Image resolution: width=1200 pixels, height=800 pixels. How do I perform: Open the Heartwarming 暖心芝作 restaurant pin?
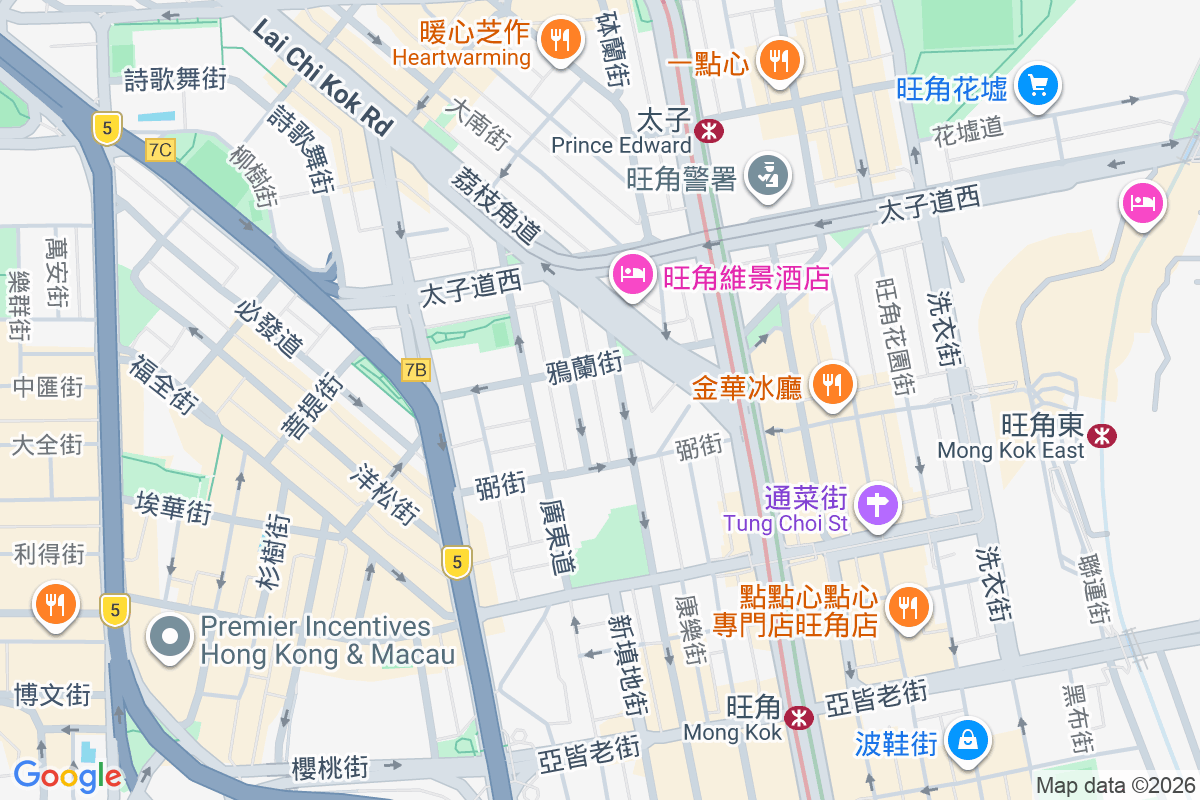[x=559, y=41]
